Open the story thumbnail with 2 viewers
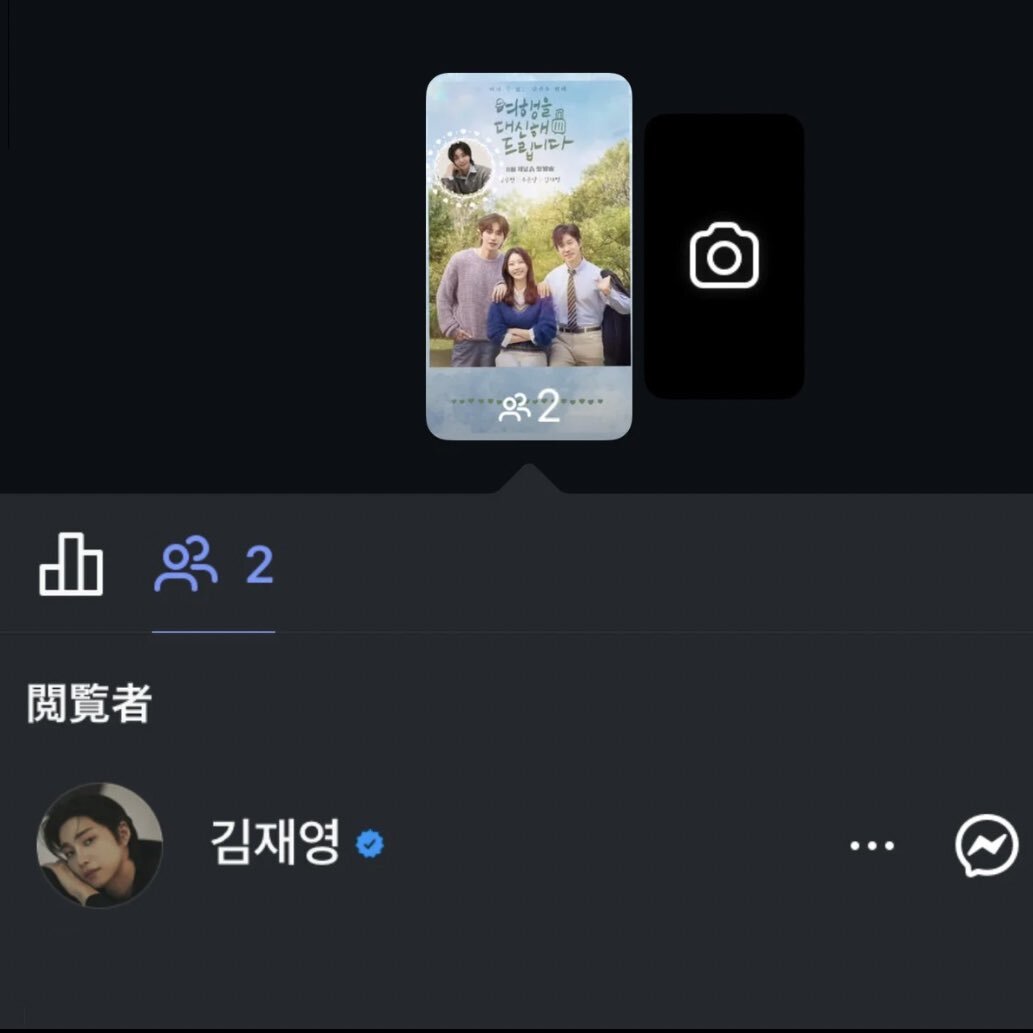This screenshot has height=1033, width=1033. point(529,256)
